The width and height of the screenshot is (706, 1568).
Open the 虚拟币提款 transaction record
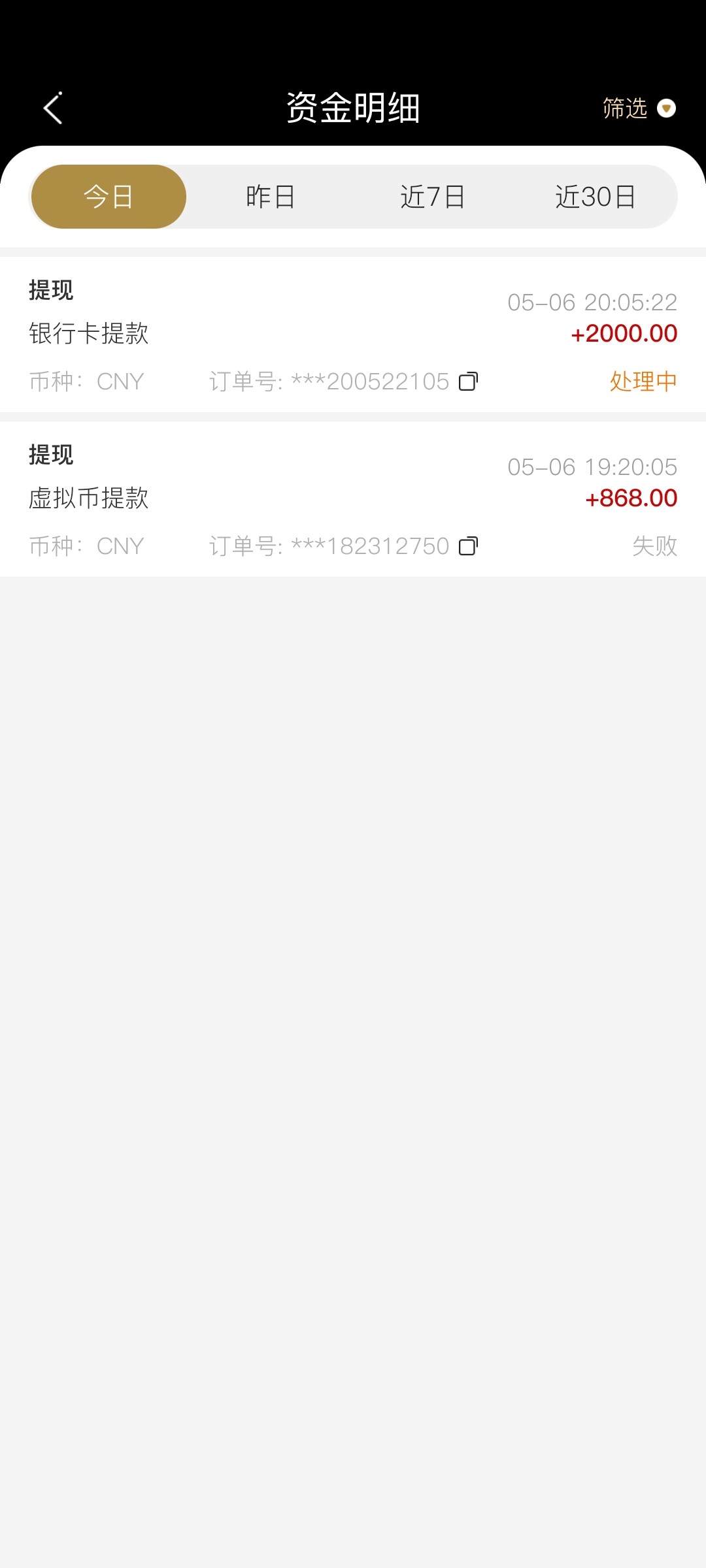353,500
